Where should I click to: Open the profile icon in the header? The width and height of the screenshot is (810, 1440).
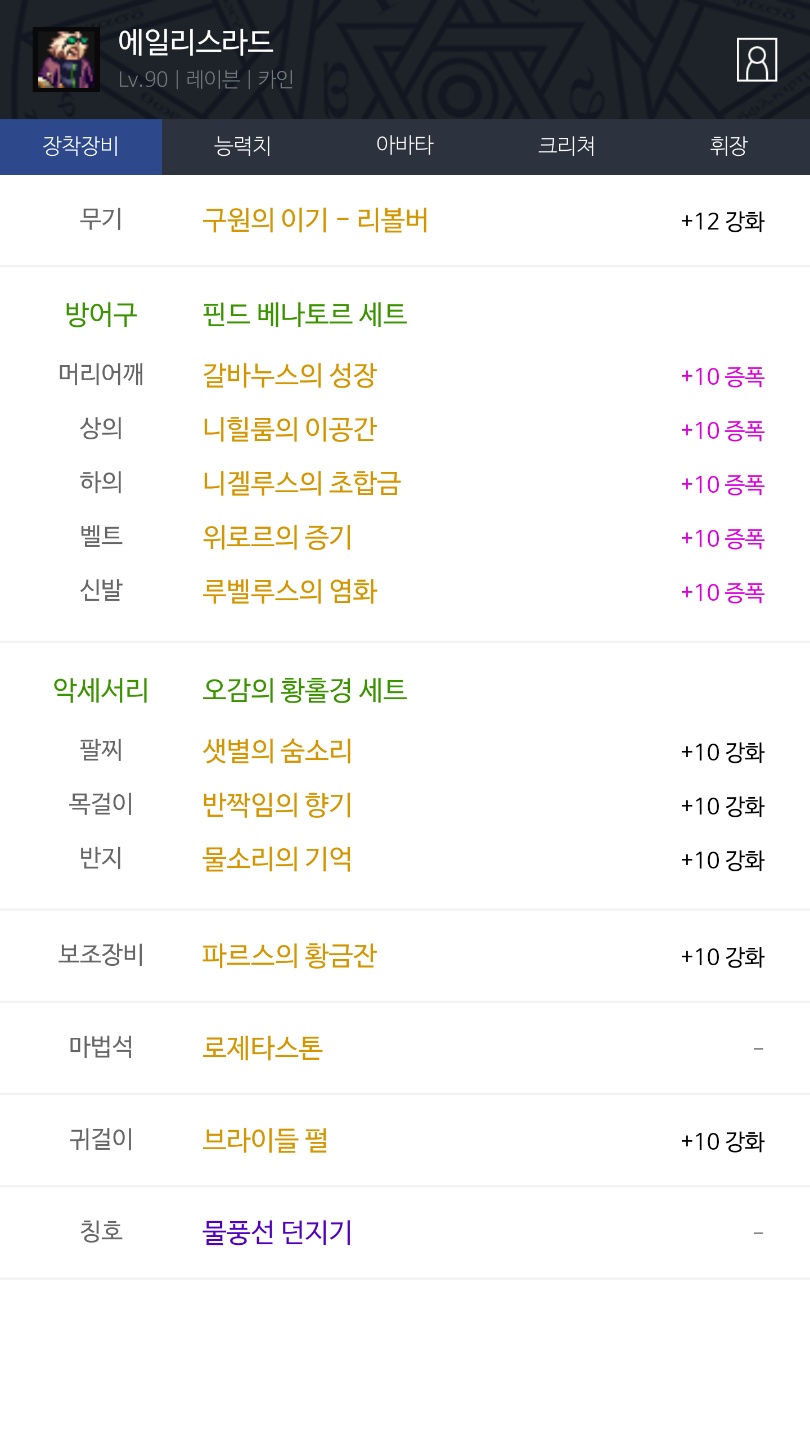coord(757,60)
